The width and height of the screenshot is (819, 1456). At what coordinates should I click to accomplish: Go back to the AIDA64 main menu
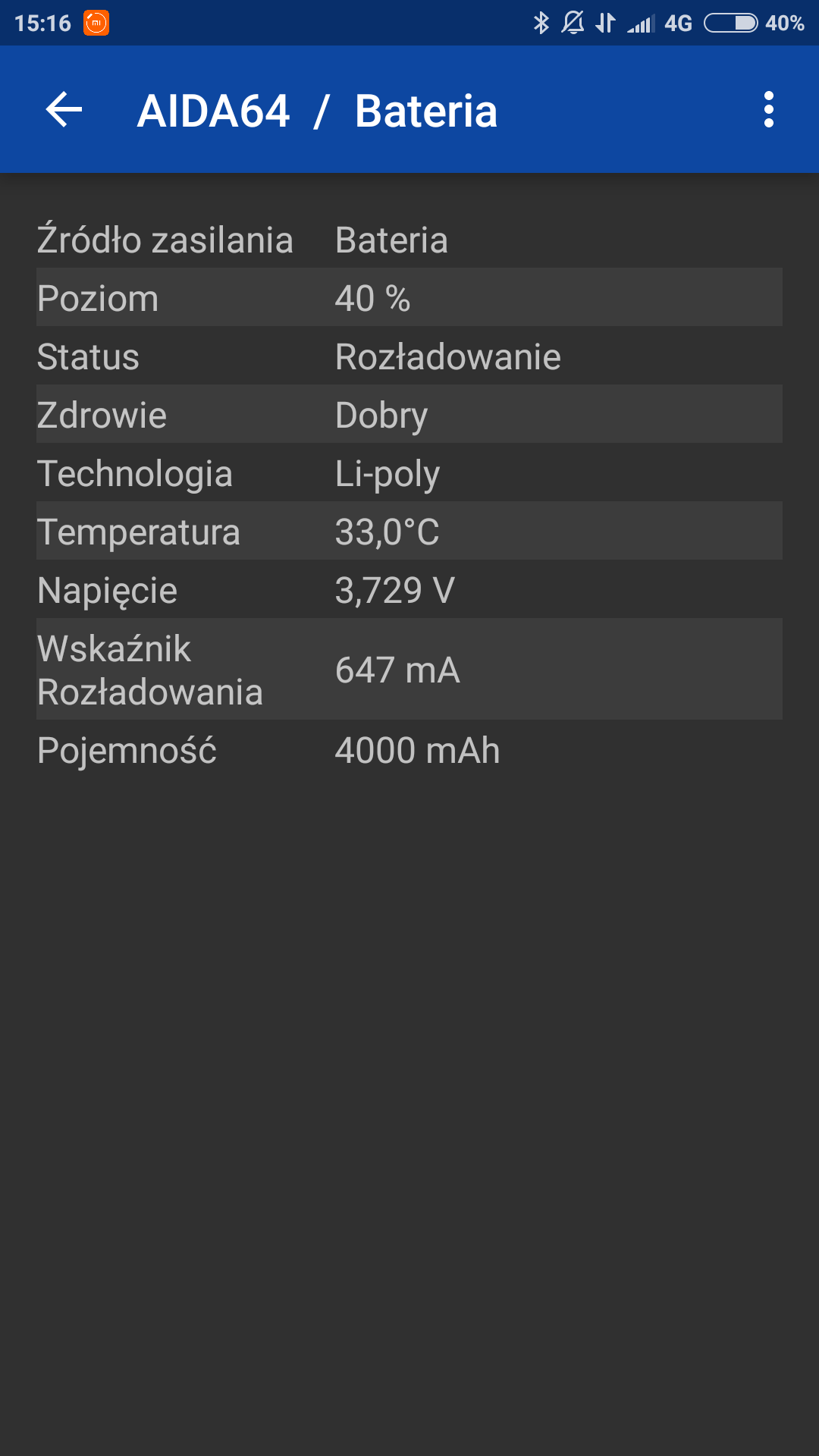click(64, 110)
